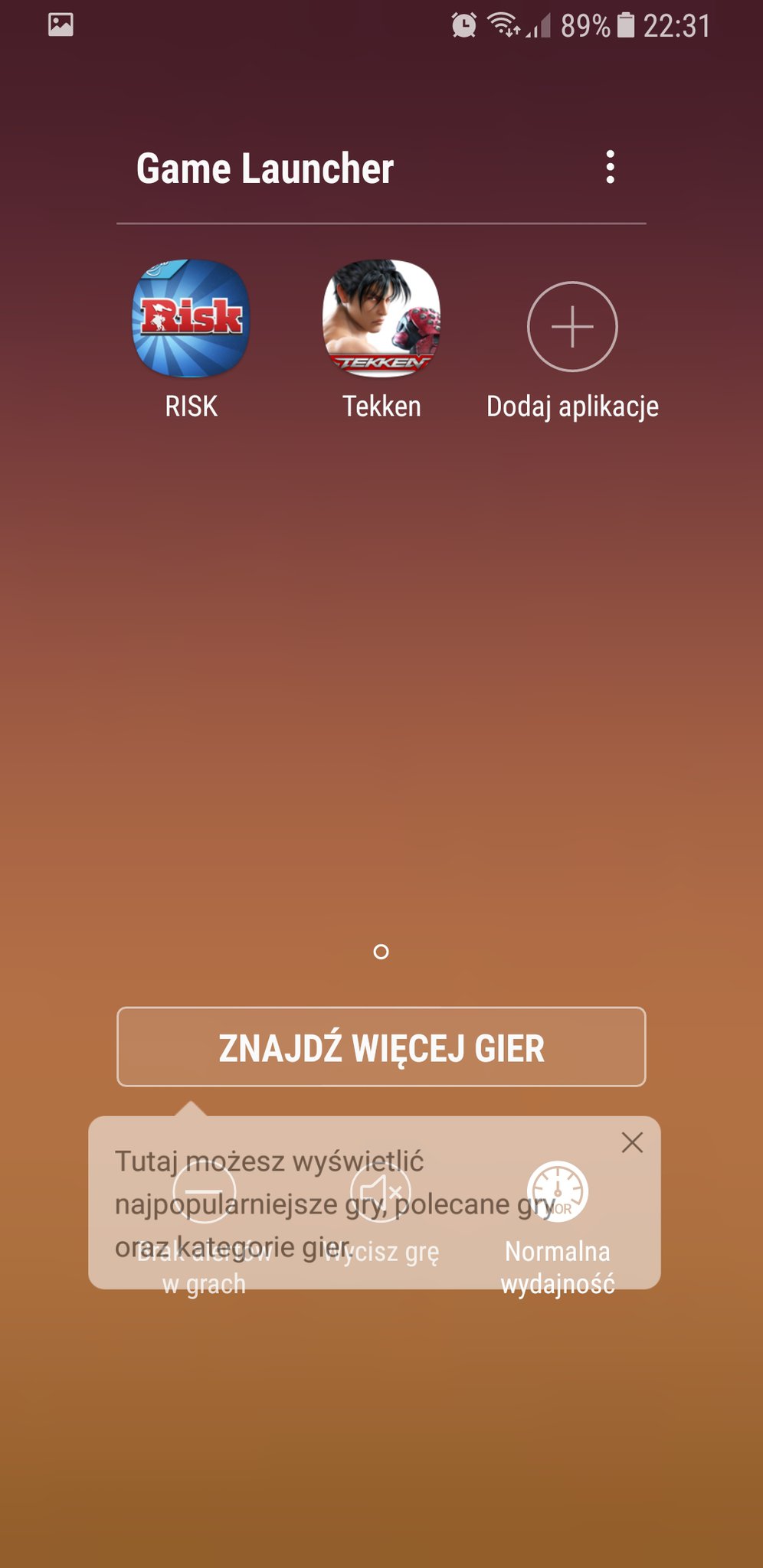This screenshot has width=763, height=1568.
Task: Launch the Tekken game
Action: (381, 319)
